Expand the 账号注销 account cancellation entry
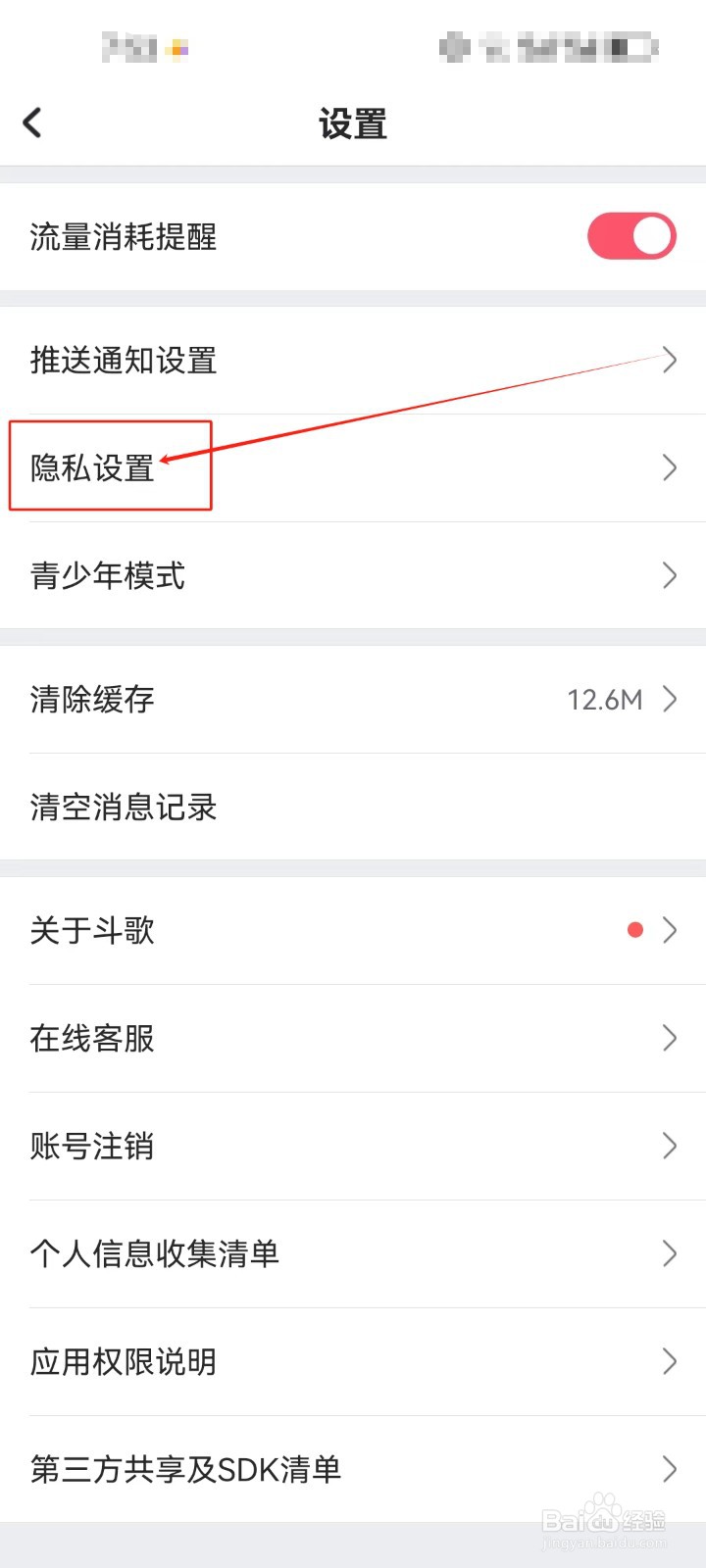The image size is (706, 1568). 92,1146
